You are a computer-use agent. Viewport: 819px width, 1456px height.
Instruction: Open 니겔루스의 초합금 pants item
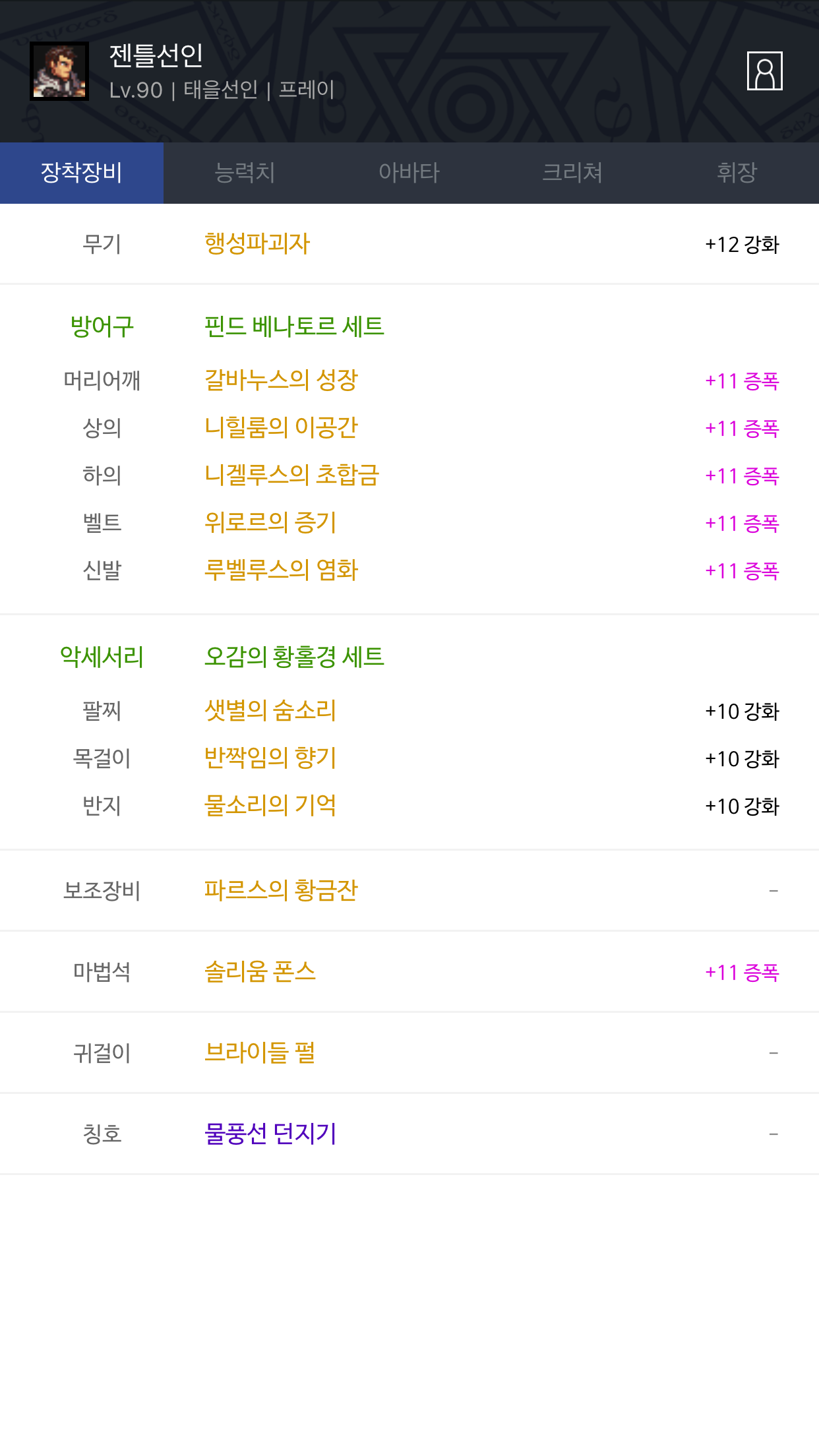[x=291, y=475]
